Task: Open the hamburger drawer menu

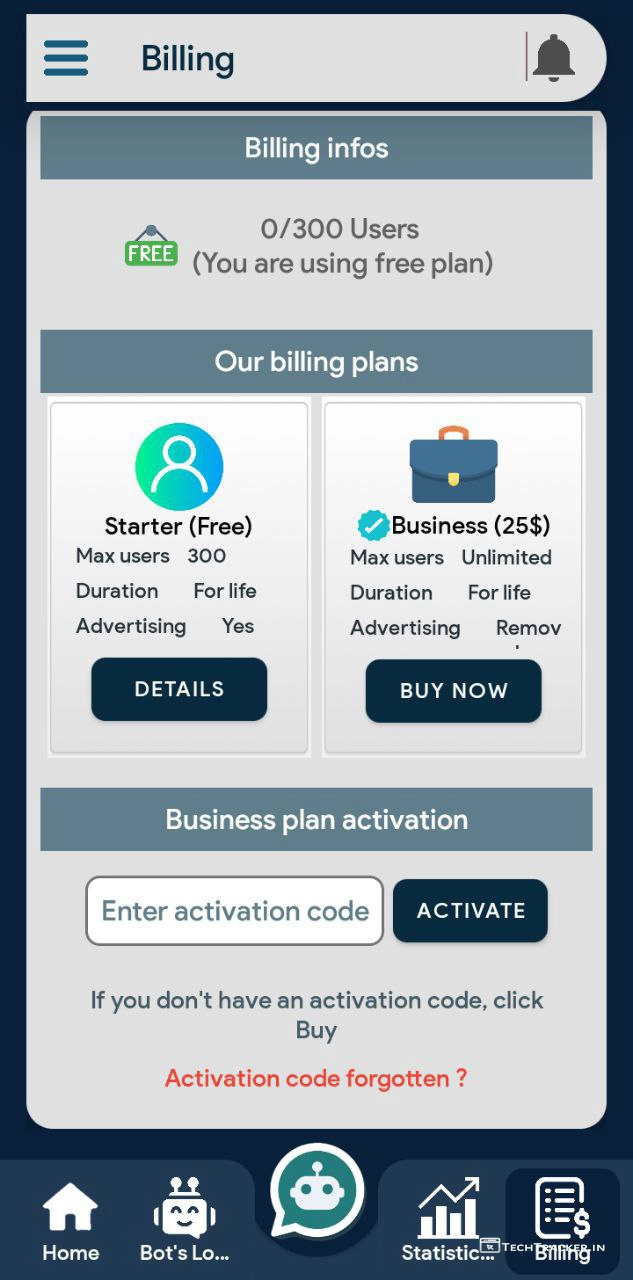Action: (66, 58)
